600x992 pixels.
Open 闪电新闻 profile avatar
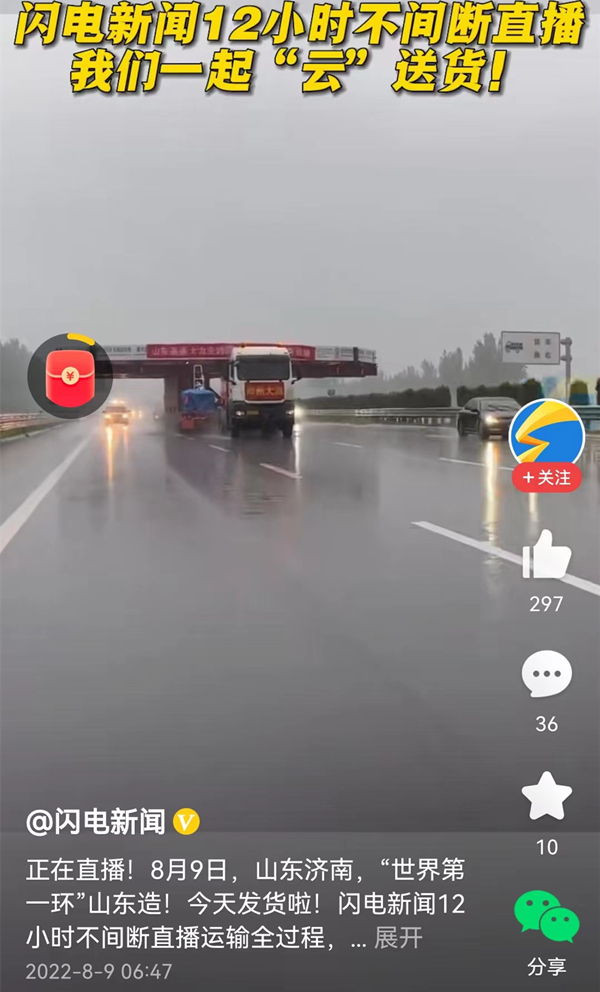click(x=546, y=433)
